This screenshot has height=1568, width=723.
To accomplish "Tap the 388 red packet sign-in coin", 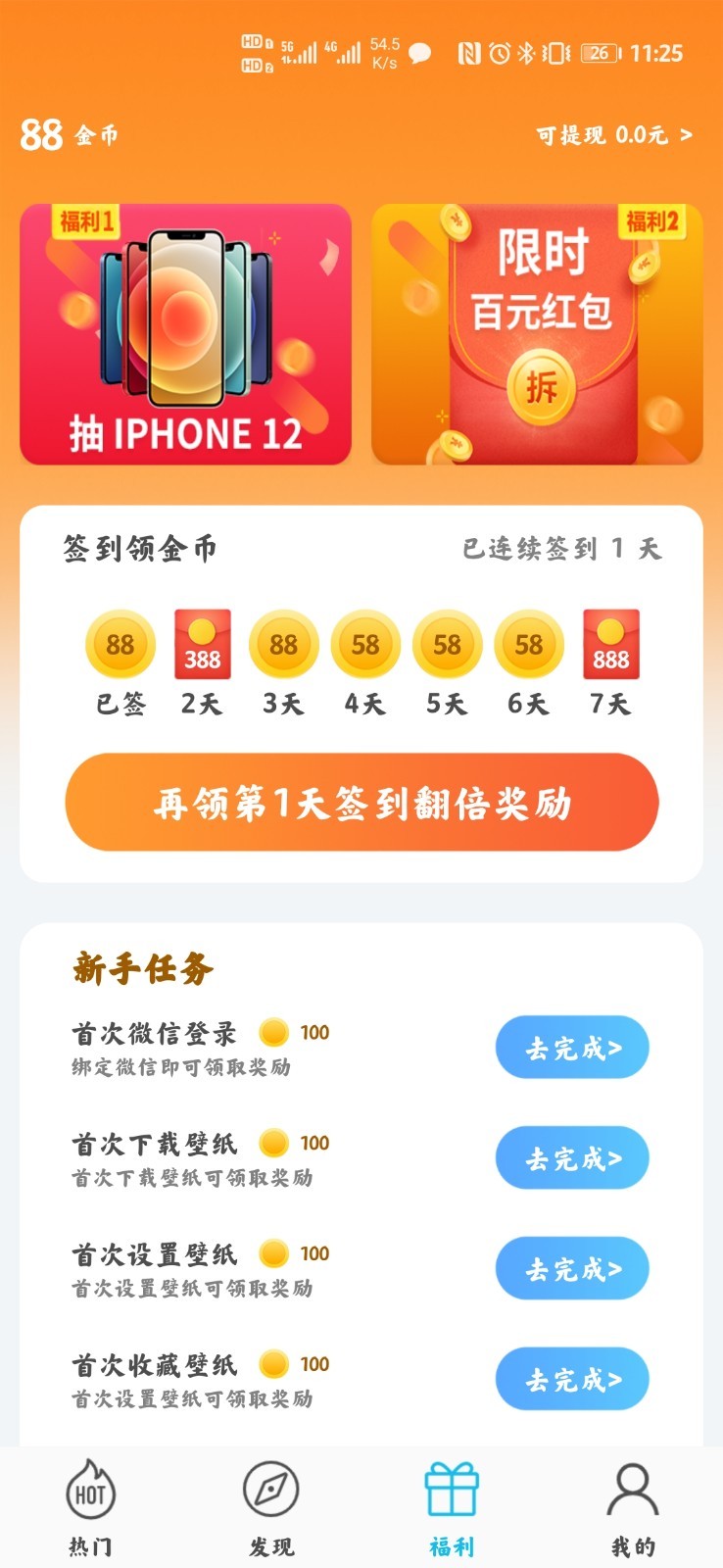I will pos(202,645).
